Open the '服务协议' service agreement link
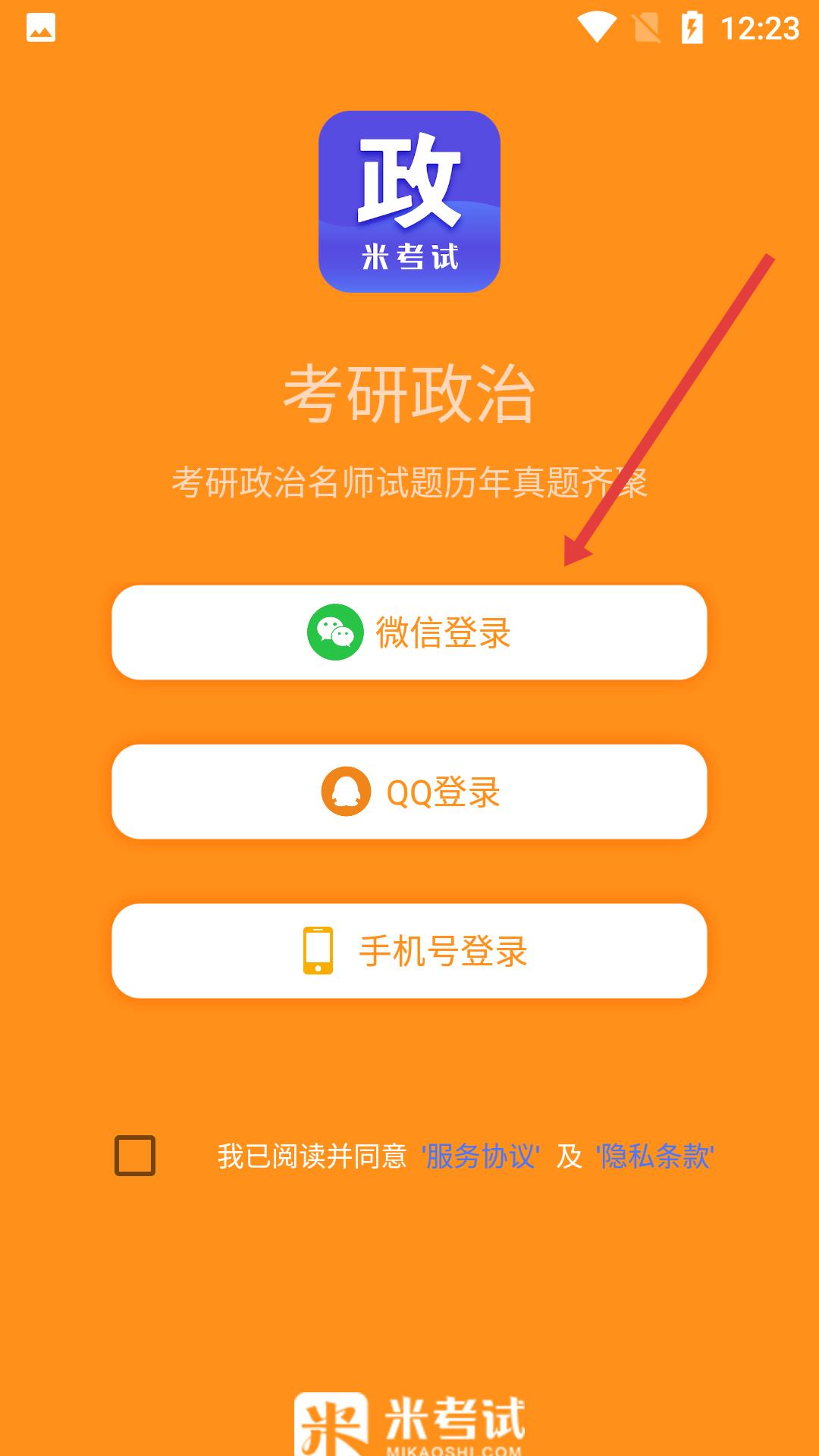819x1456 pixels. coord(481,1156)
